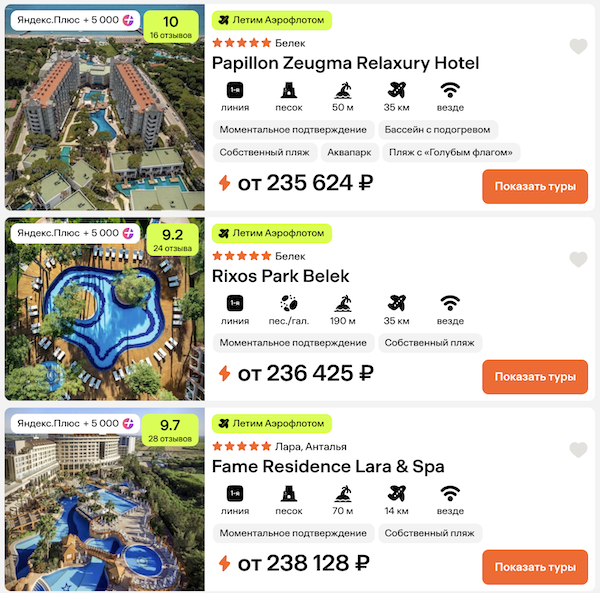Show tours for Papillon Zeugma Relaxury Hotel

click(x=534, y=187)
